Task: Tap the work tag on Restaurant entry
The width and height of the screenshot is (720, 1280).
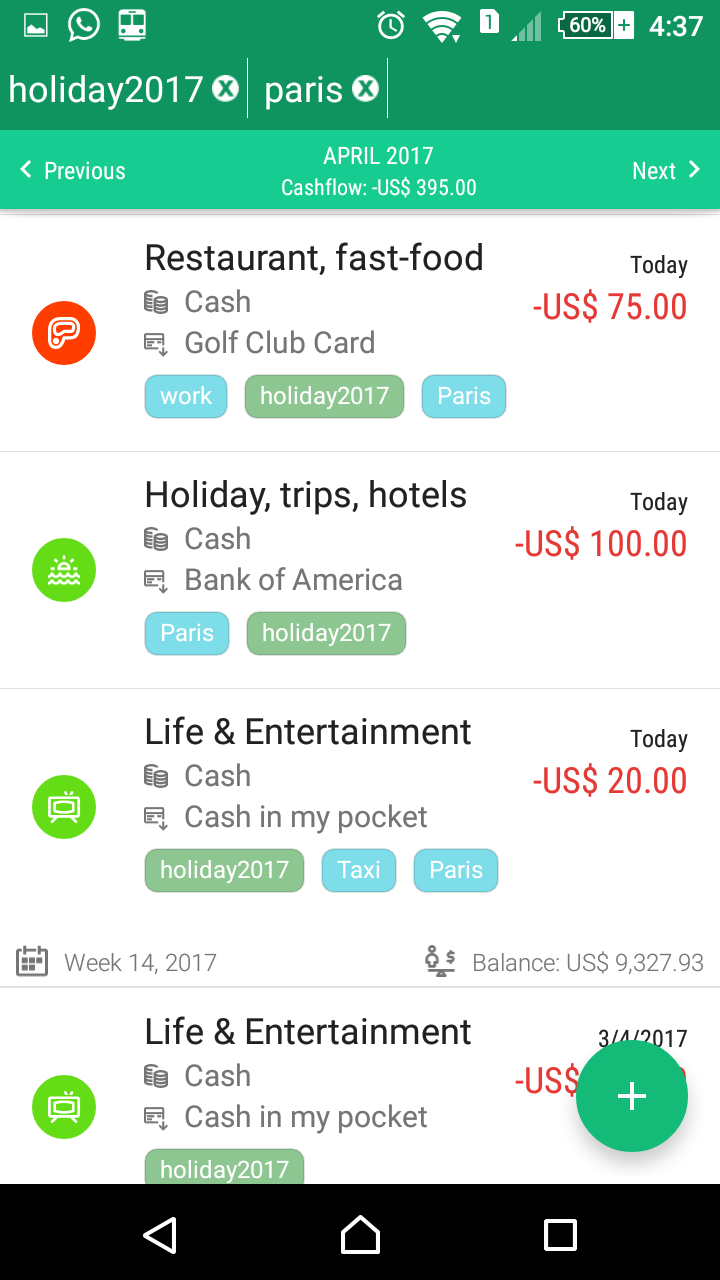Action: [x=186, y=396]
